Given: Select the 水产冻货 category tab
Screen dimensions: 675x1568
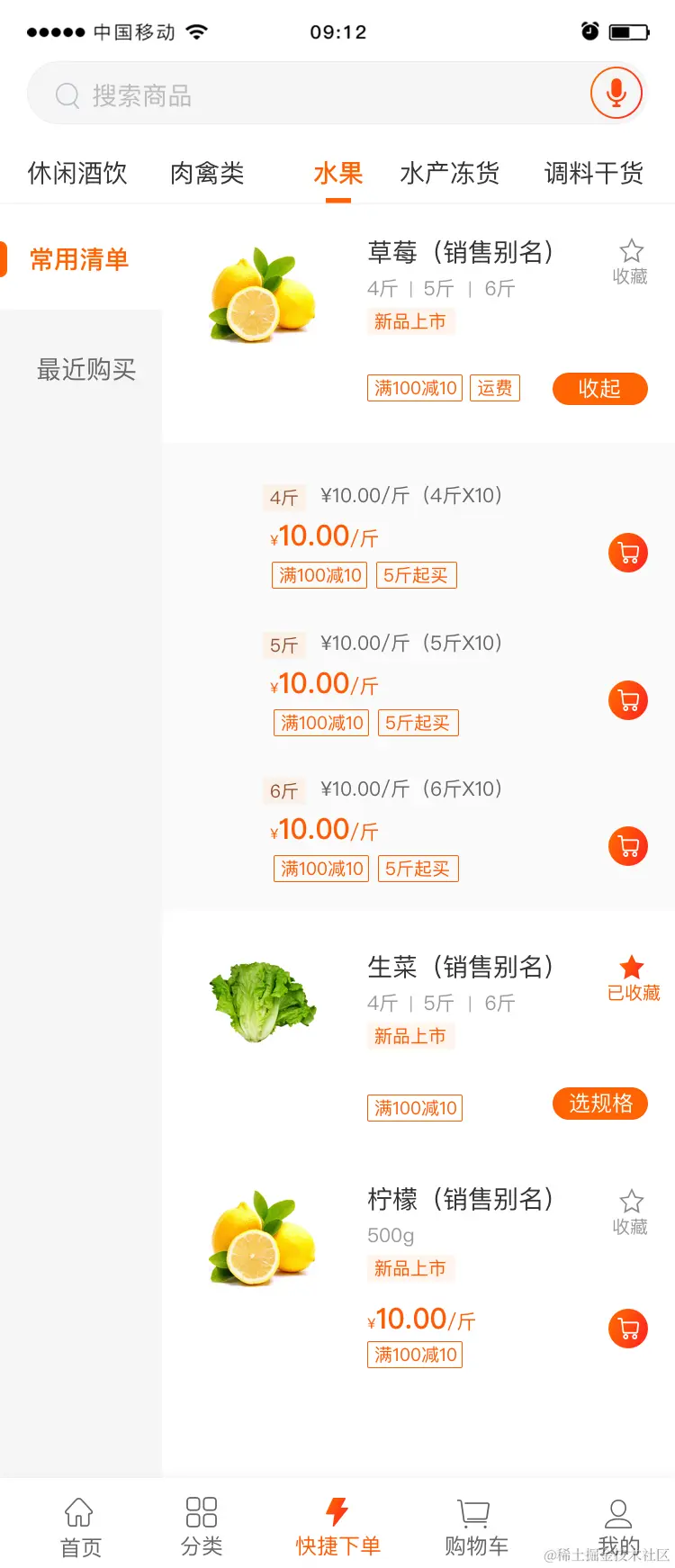Looking at the screenshot, I should tap(450, 173).
